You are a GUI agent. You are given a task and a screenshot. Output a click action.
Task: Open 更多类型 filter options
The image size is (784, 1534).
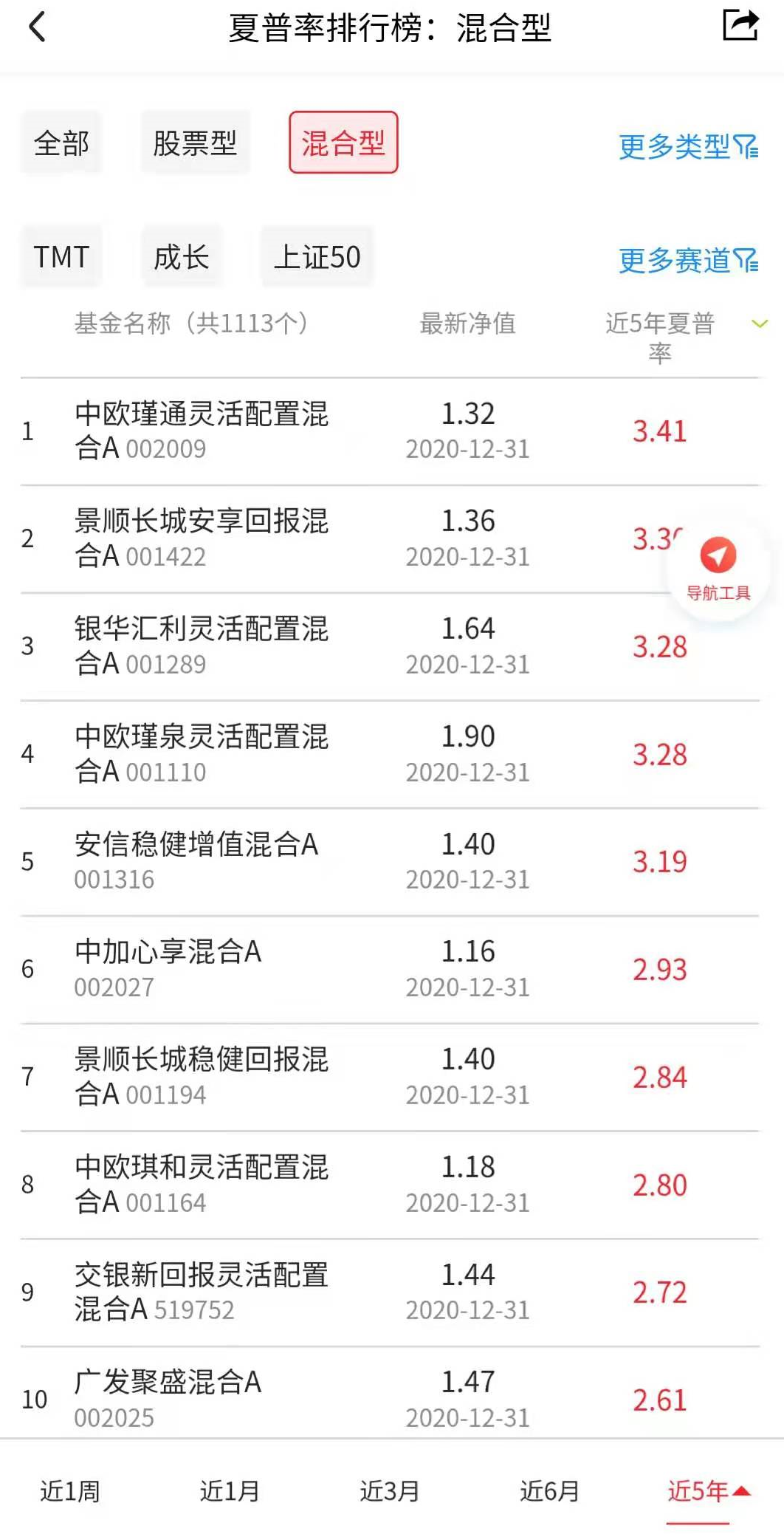tap(688, 146)
